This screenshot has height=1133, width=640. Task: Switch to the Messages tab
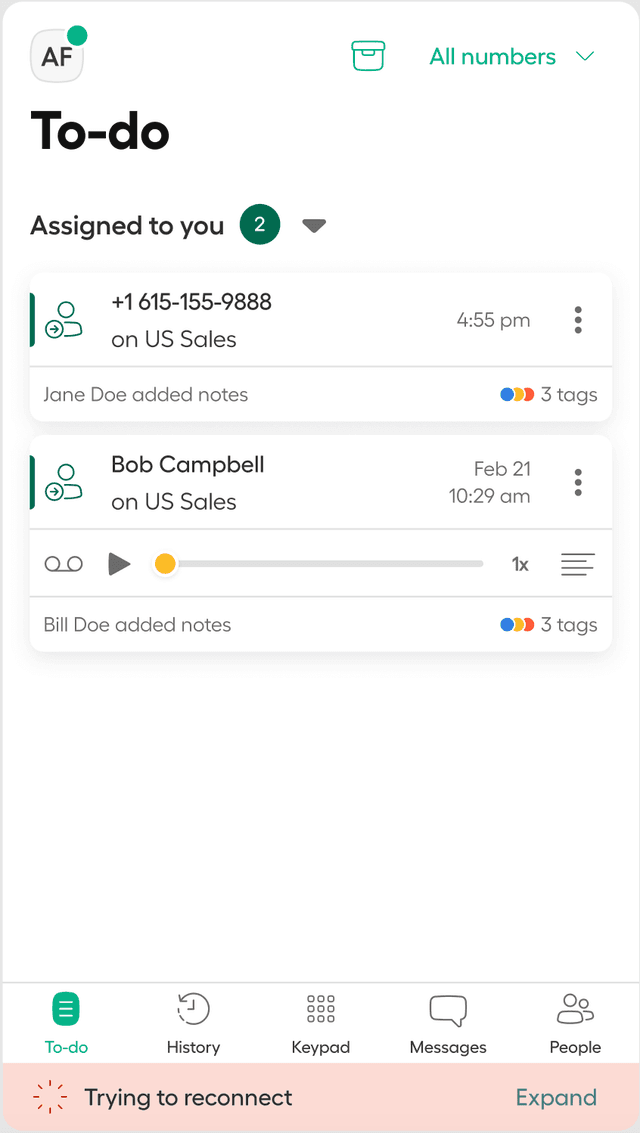tap(448, 1023)
